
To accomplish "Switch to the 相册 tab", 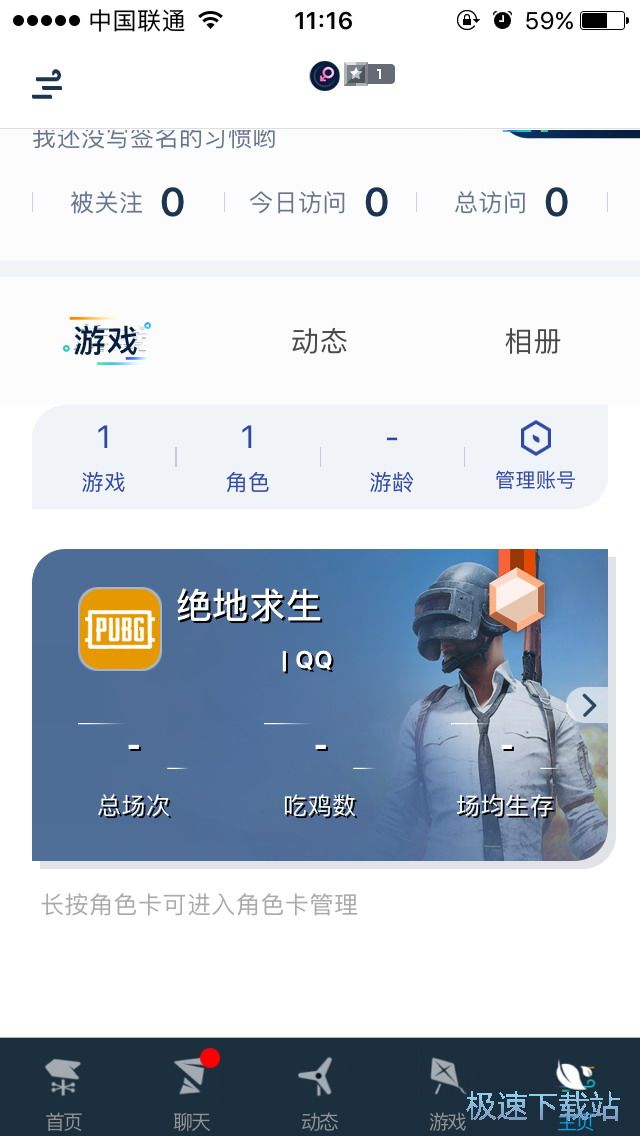I will tap(532, 342).
